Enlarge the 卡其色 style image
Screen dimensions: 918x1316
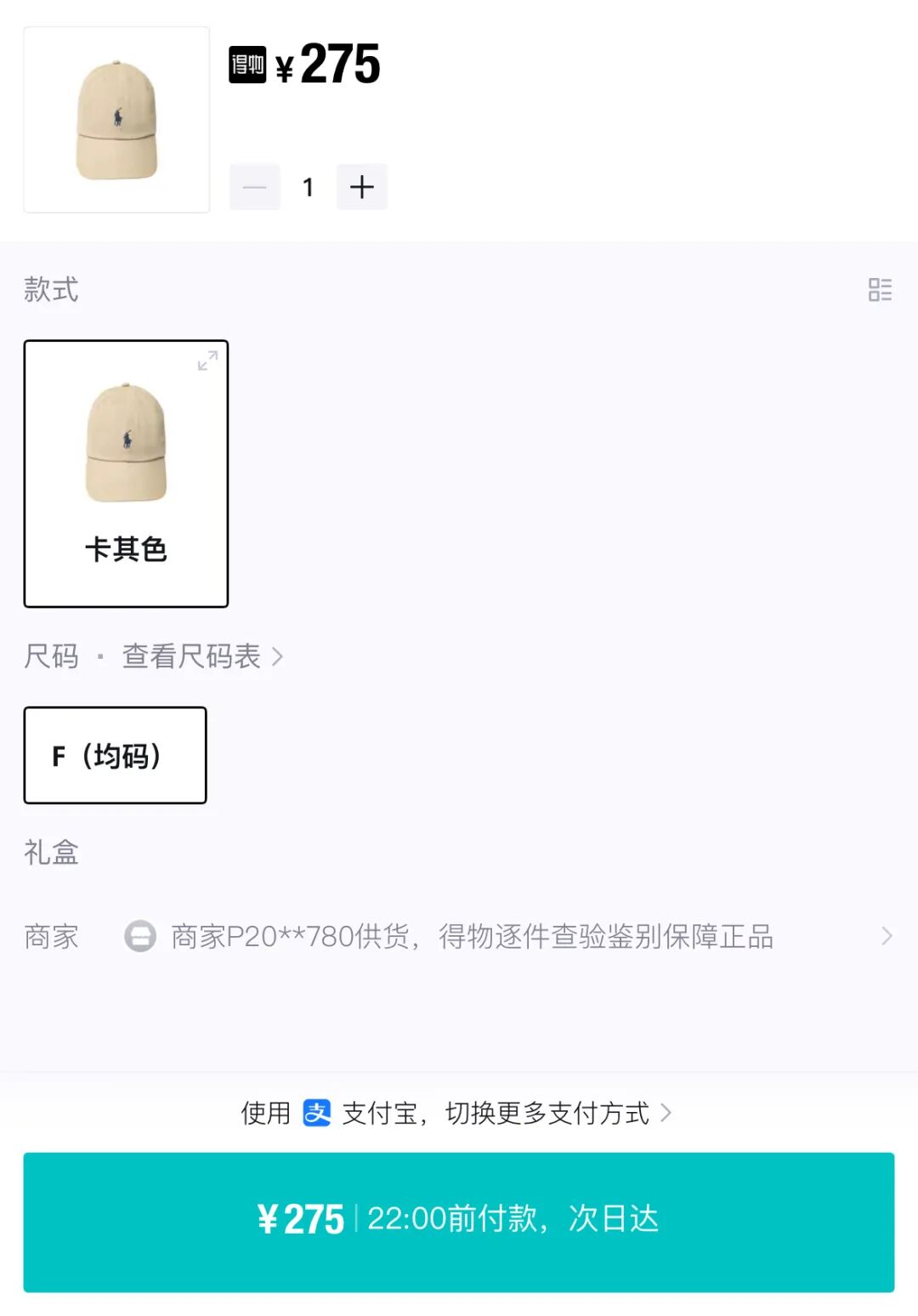207,361
